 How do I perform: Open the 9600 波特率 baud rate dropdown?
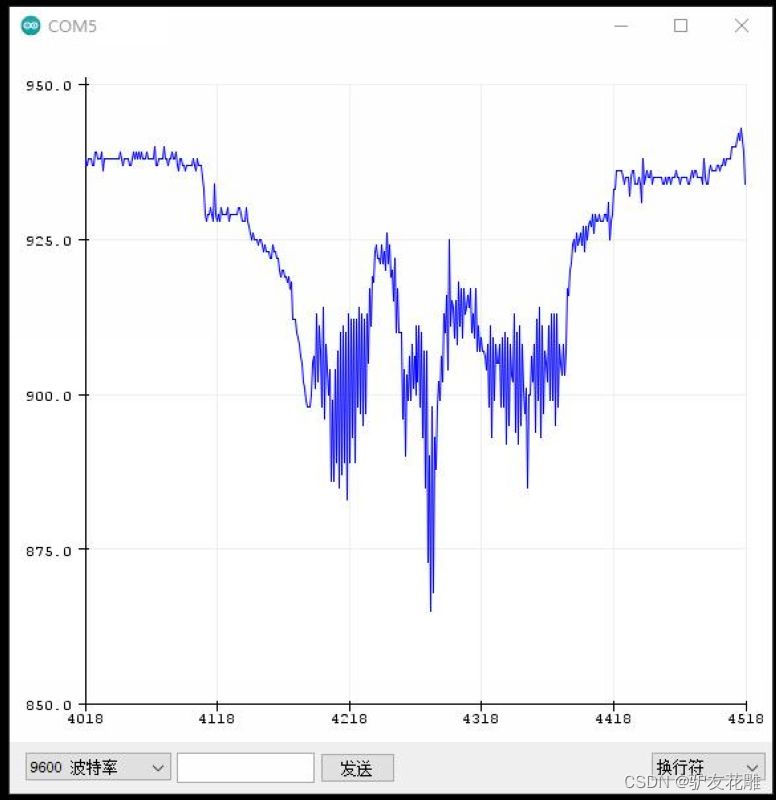point(98,767)
